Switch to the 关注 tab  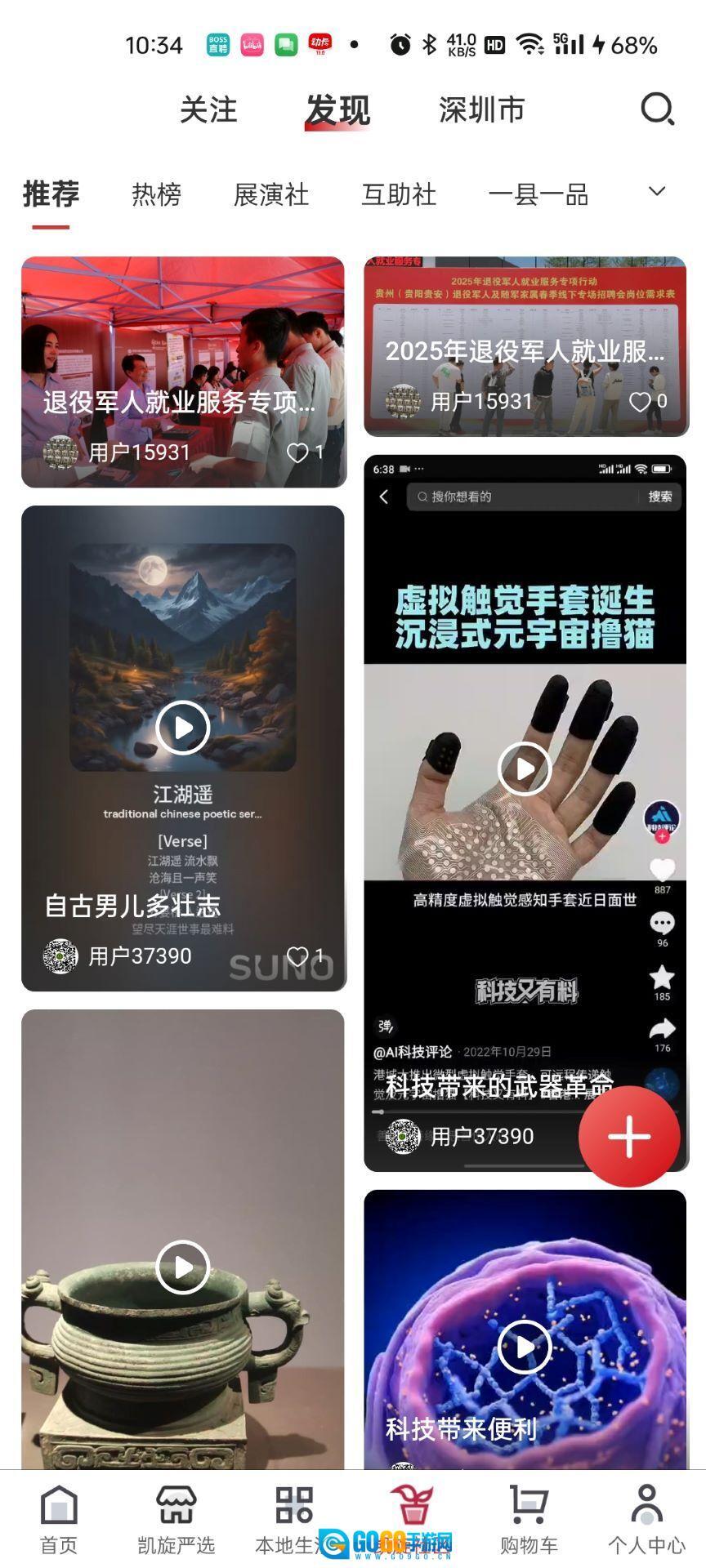click(x=208, y=110)
